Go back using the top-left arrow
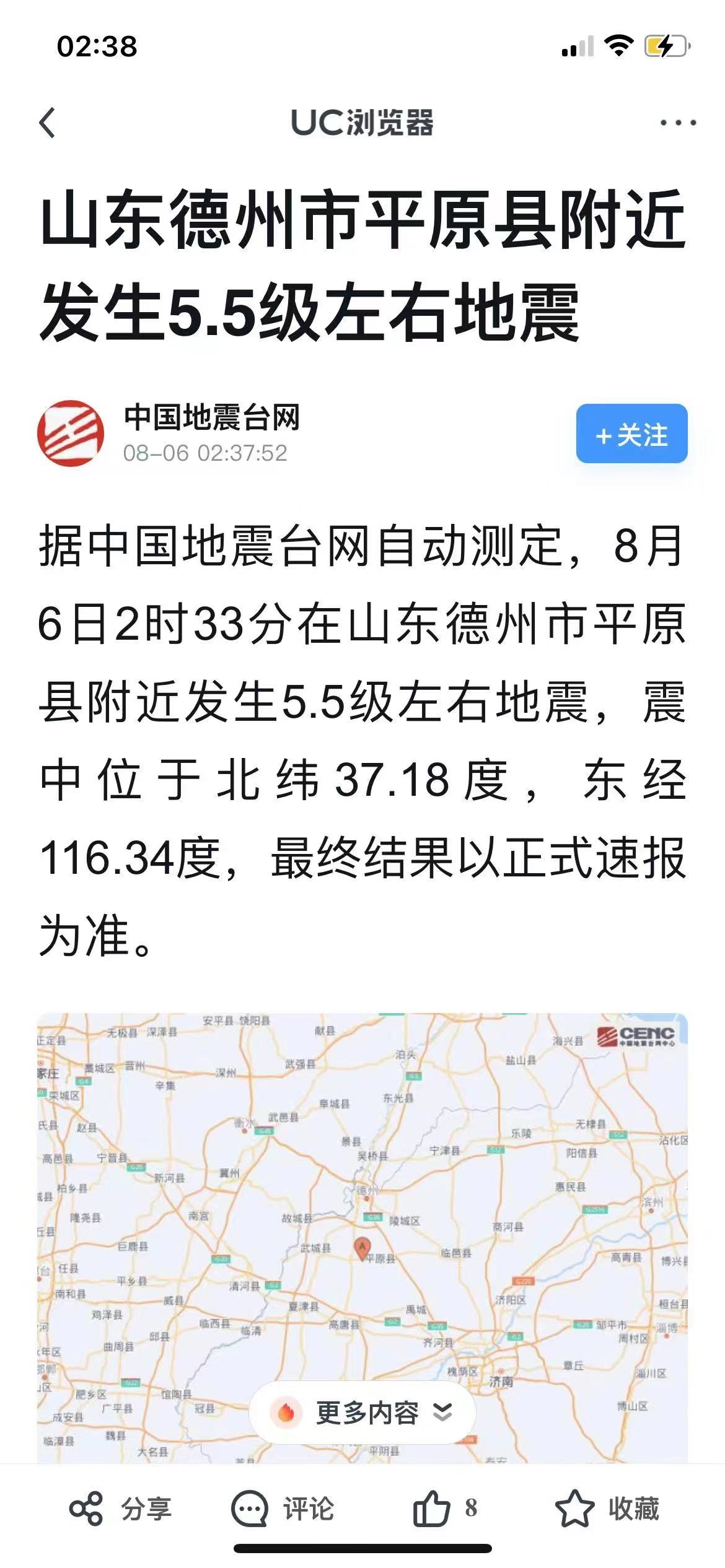This screenshot has height=1568, width=725. pyautogui.click(x=48, y=123)
